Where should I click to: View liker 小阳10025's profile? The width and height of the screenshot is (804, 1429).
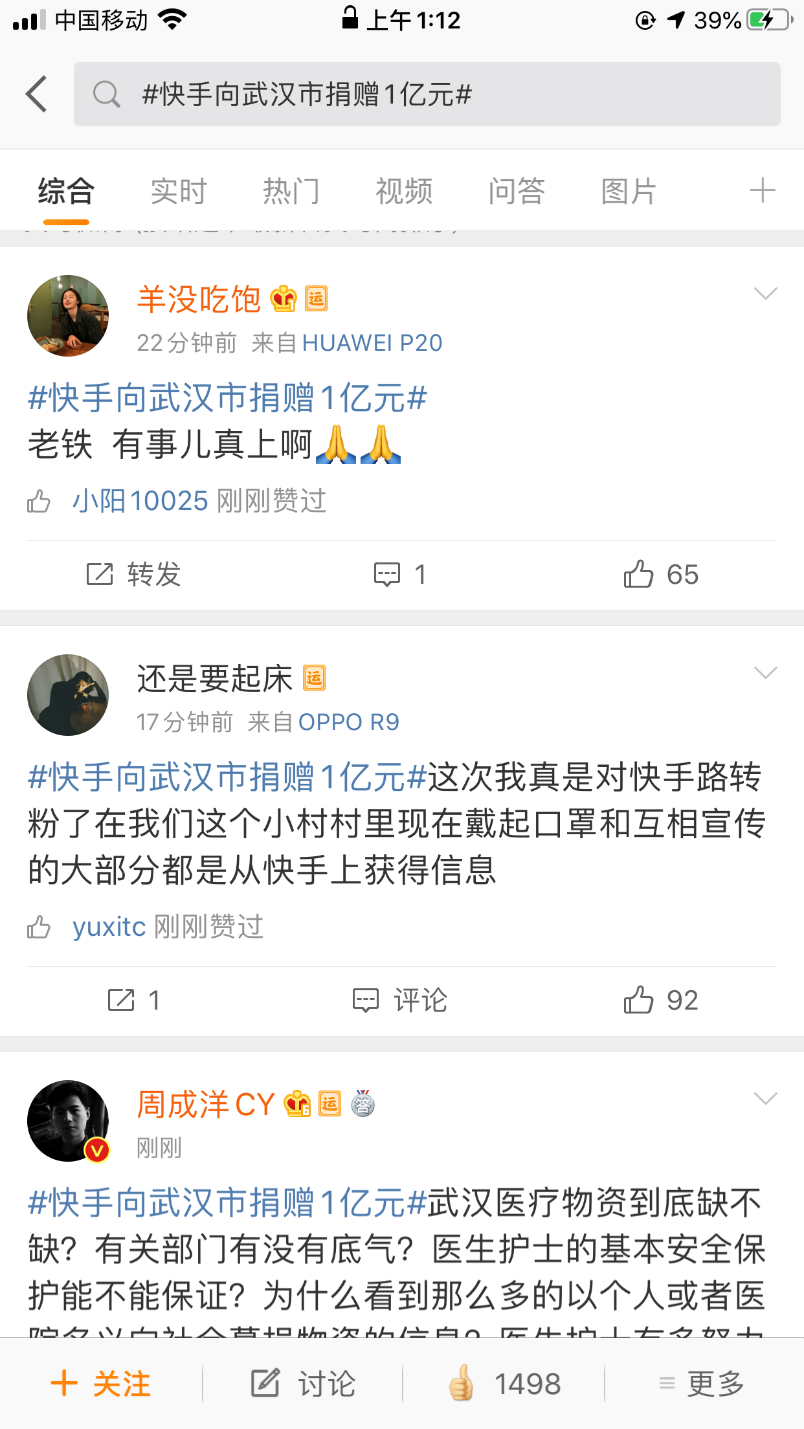click(140, 500)
